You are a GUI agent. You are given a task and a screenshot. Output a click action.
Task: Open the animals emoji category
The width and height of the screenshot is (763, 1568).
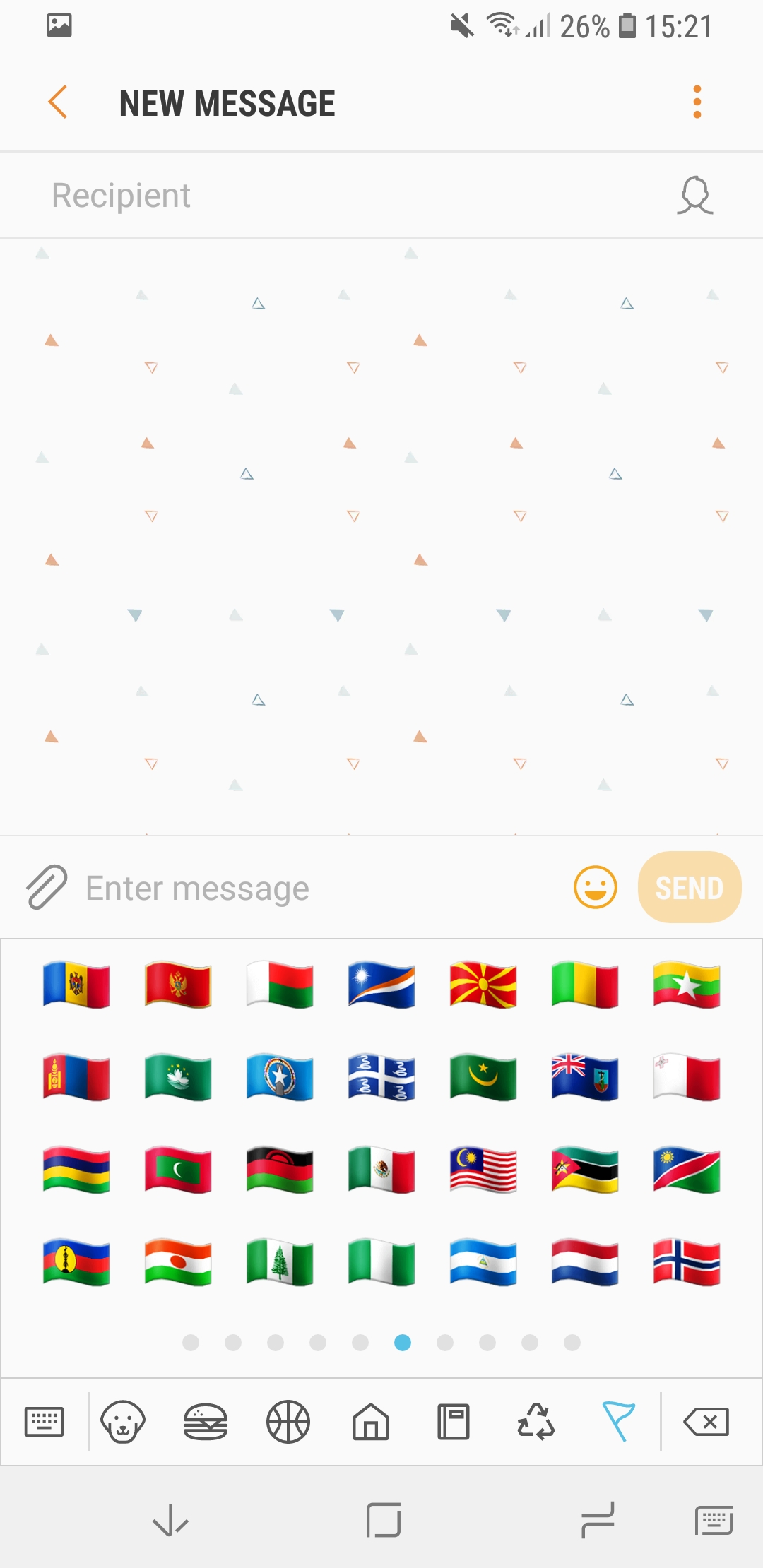point(123,1421)
